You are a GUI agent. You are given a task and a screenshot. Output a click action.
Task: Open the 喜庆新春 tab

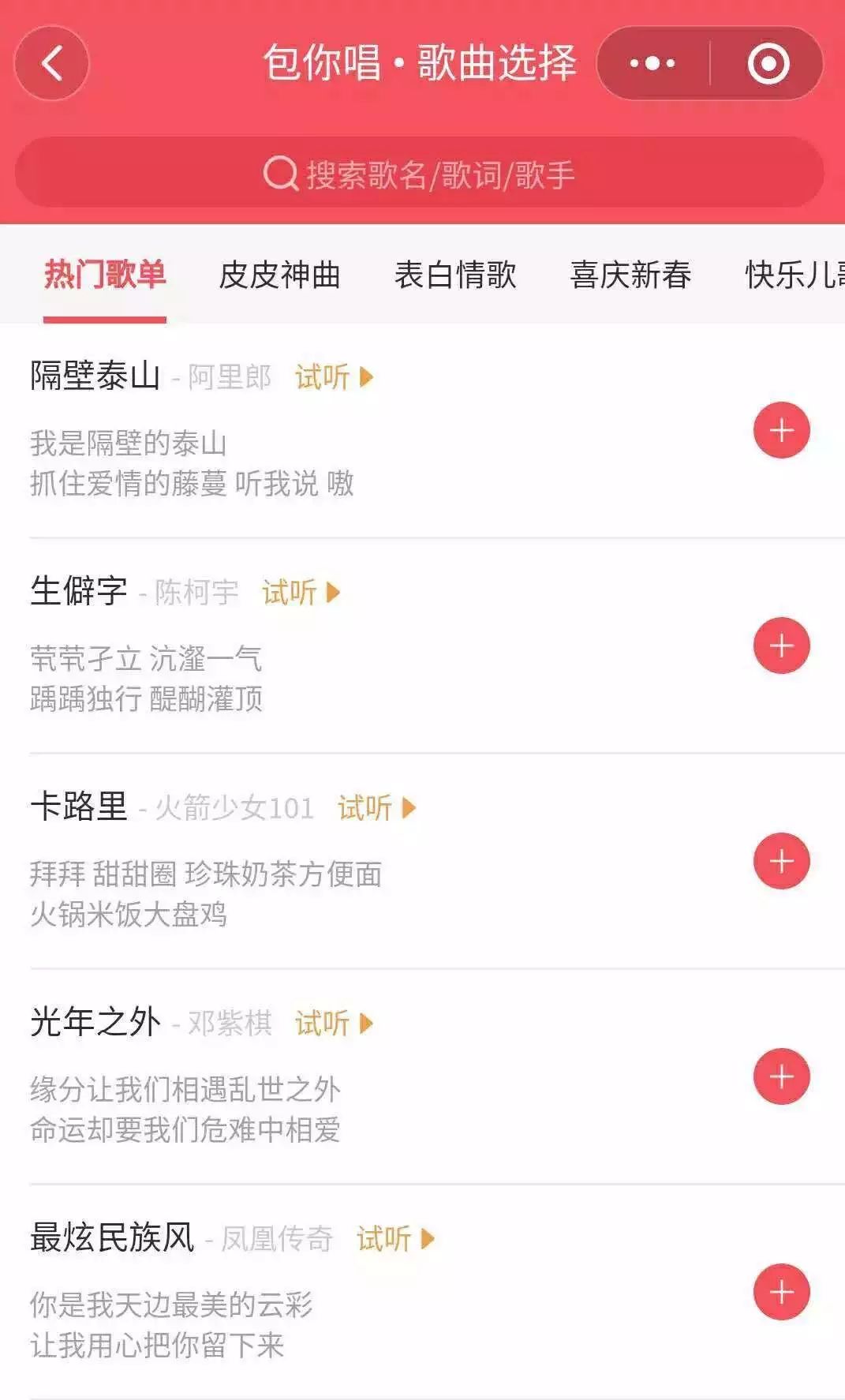point(630,275)
